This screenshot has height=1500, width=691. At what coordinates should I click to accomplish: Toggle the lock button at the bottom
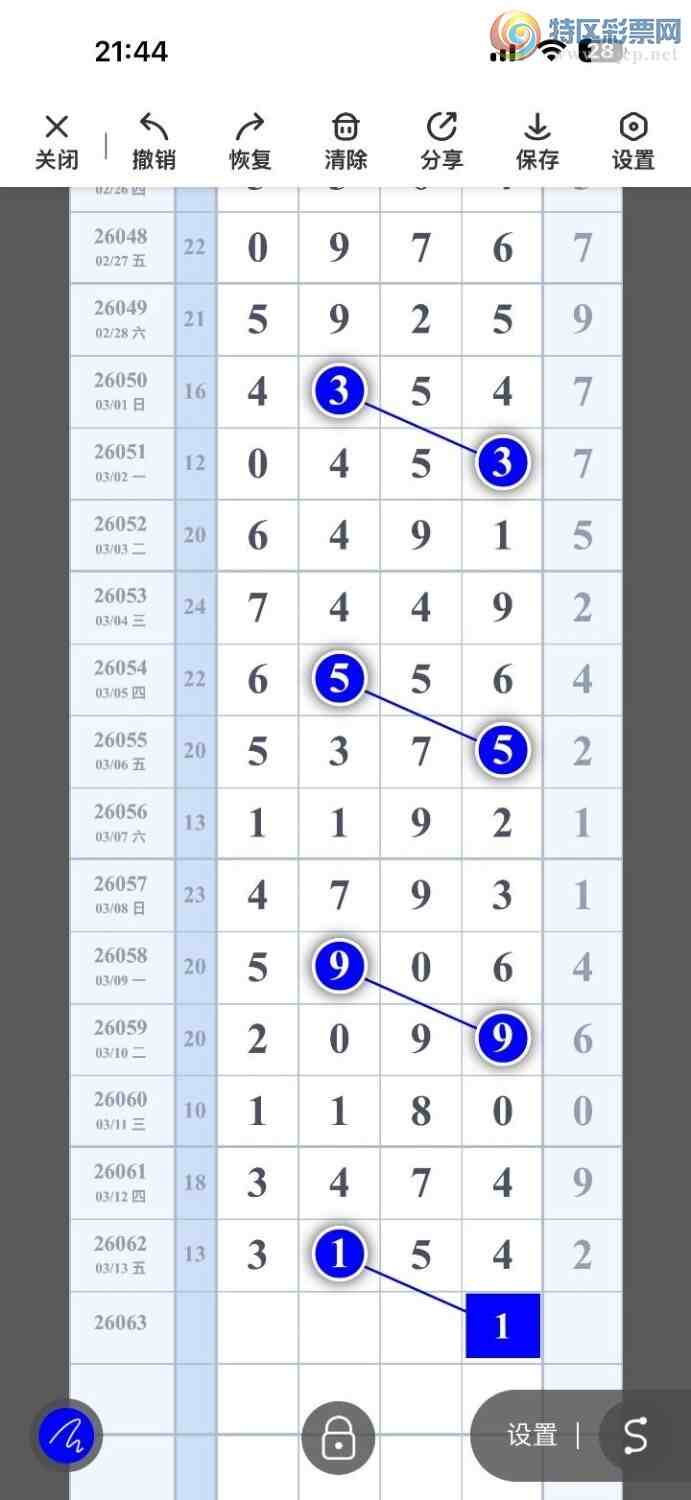[x=338, y=1438]
